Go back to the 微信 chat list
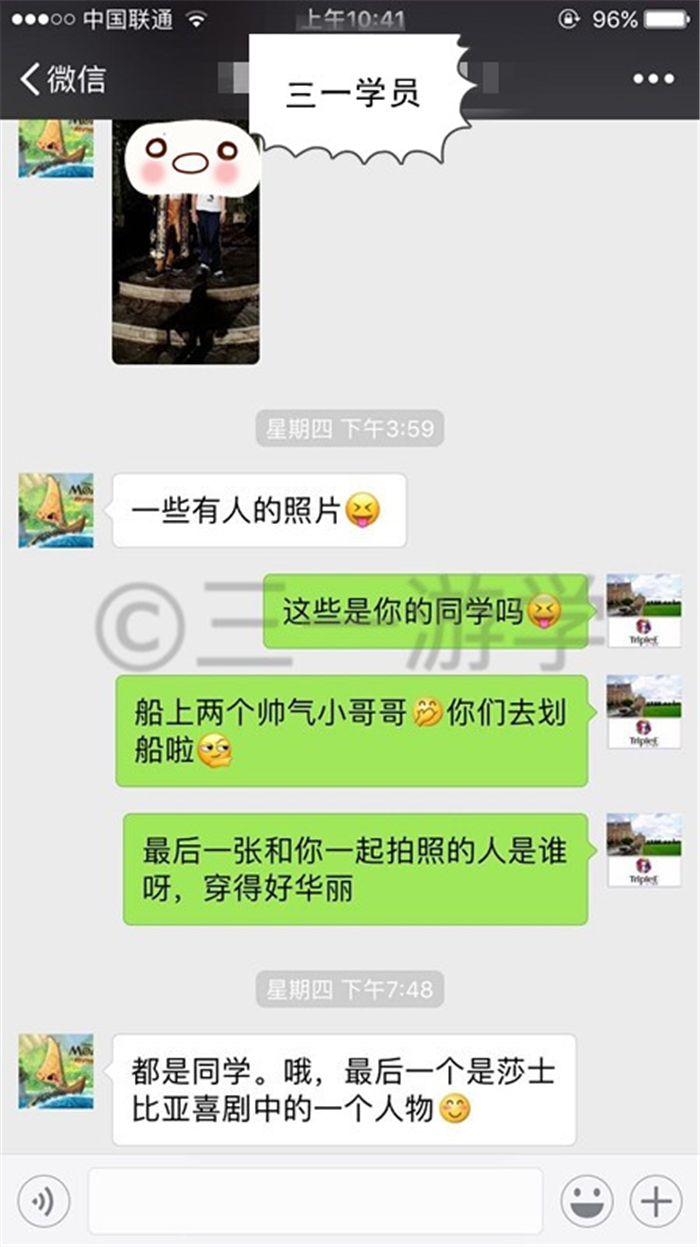The image size is (700, 1247). 62,79
